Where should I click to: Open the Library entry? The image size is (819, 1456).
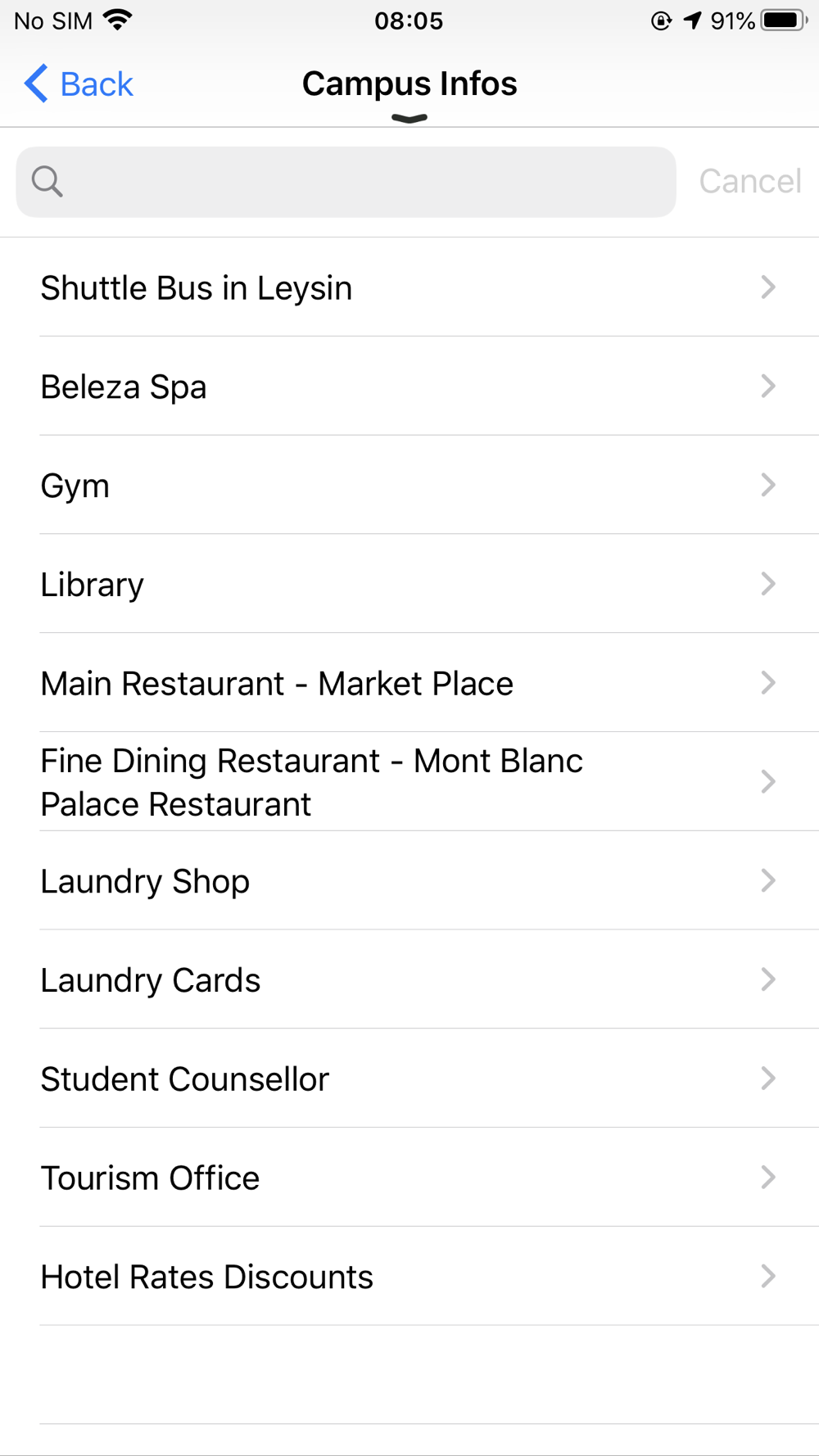pos(409,584)
